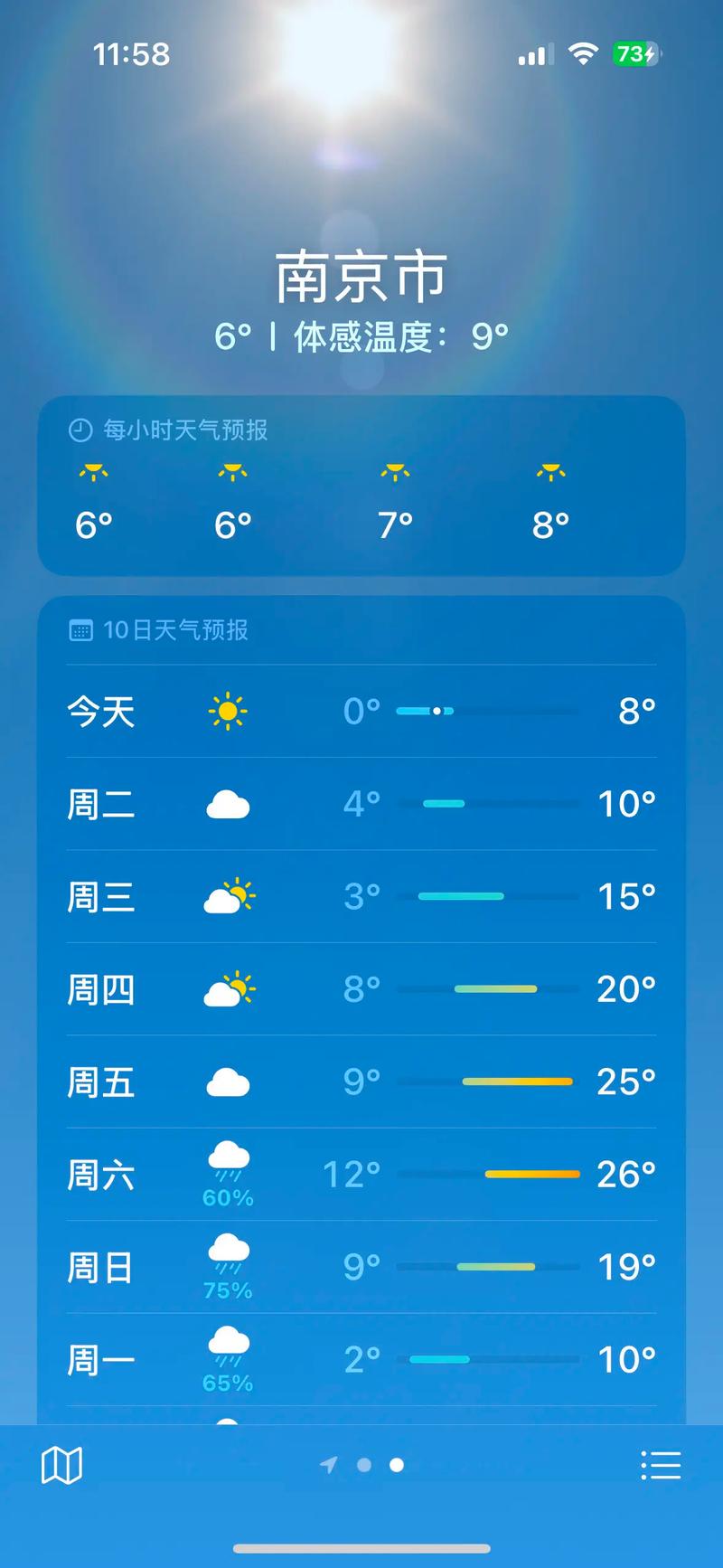The width and height of the screenshot is (723, 1568).
Task: Open the 每小时天气预报 section header
Action: [185, 430]
